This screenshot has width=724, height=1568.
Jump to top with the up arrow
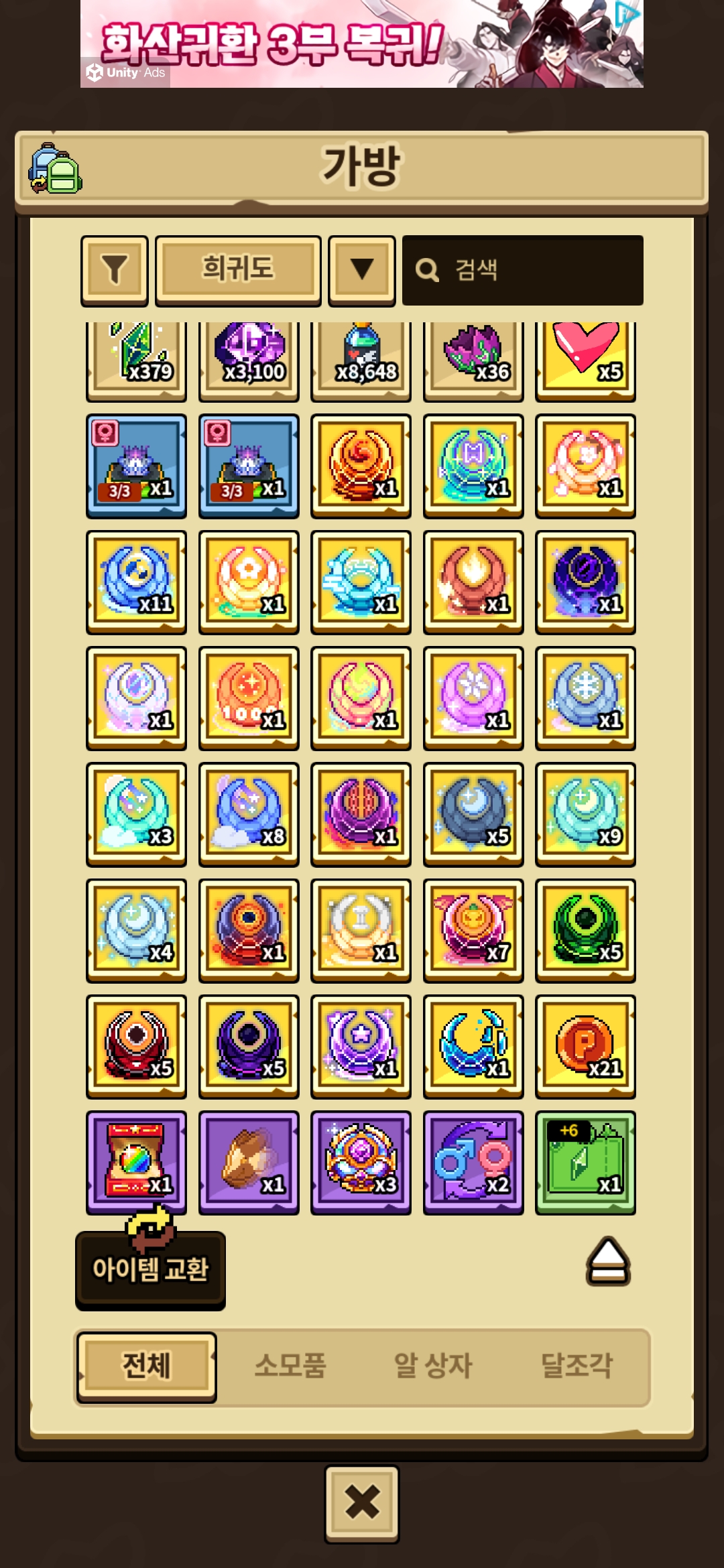[608, 1261]
